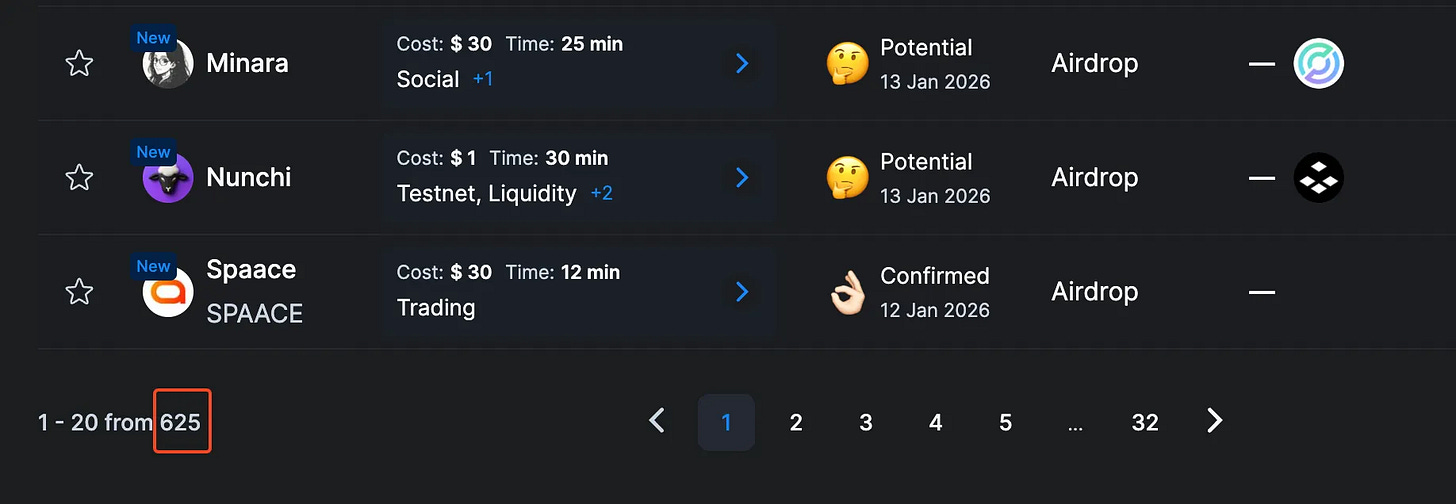
Task: Add Spaace to favorites with star
Action: pyautogui.click(x=79, y=292)
